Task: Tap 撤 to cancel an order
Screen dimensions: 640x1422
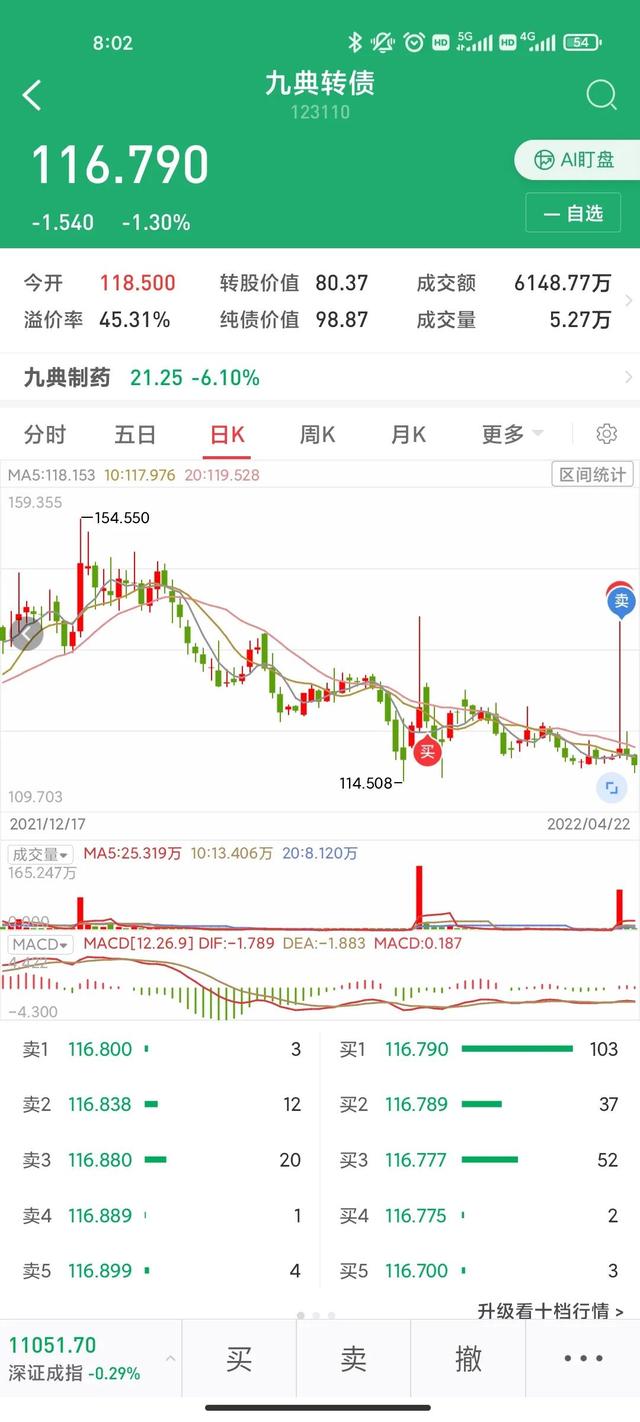Action: click(468, 1359)
